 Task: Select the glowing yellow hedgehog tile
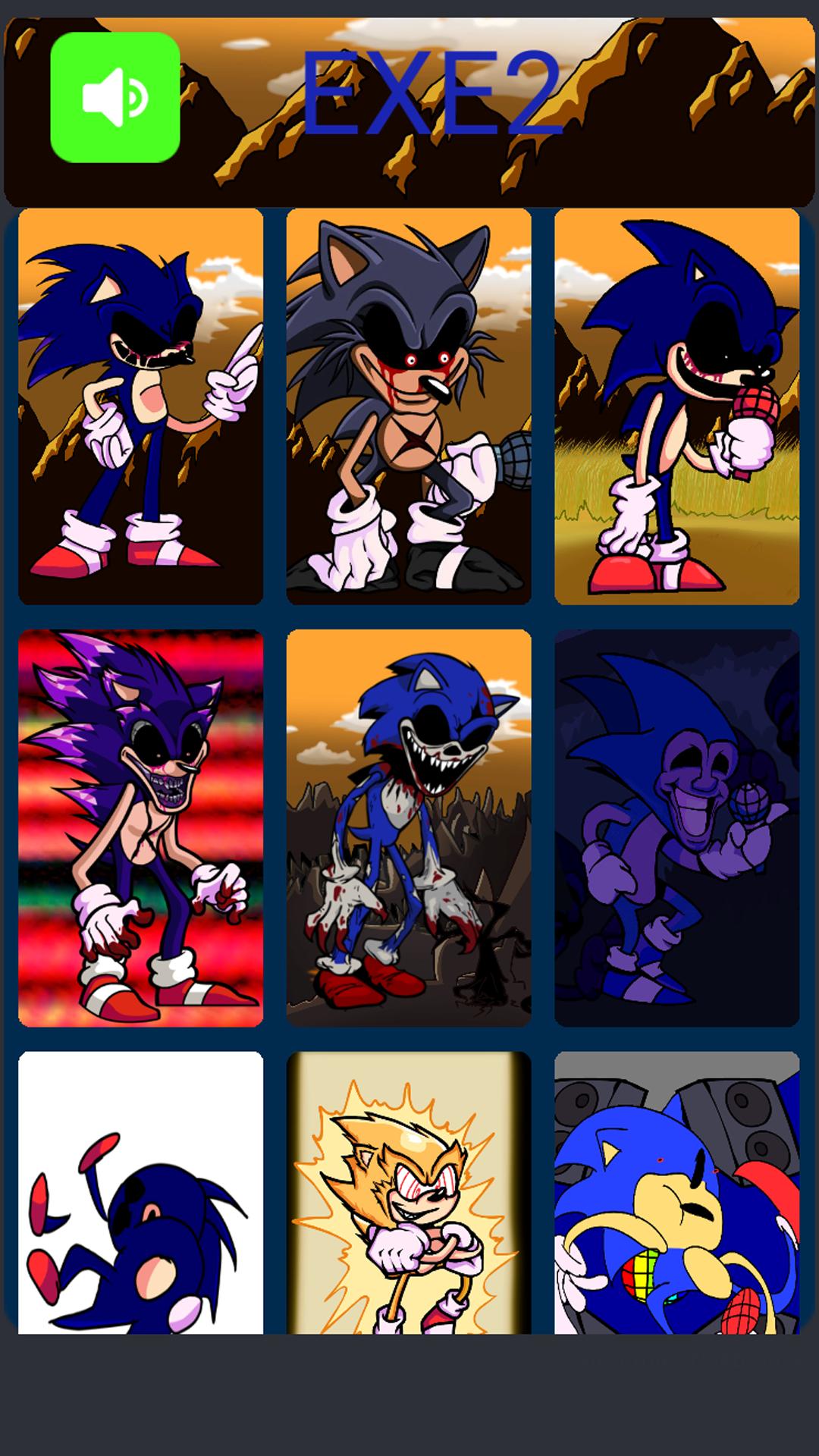click(x=409, y=1192)
